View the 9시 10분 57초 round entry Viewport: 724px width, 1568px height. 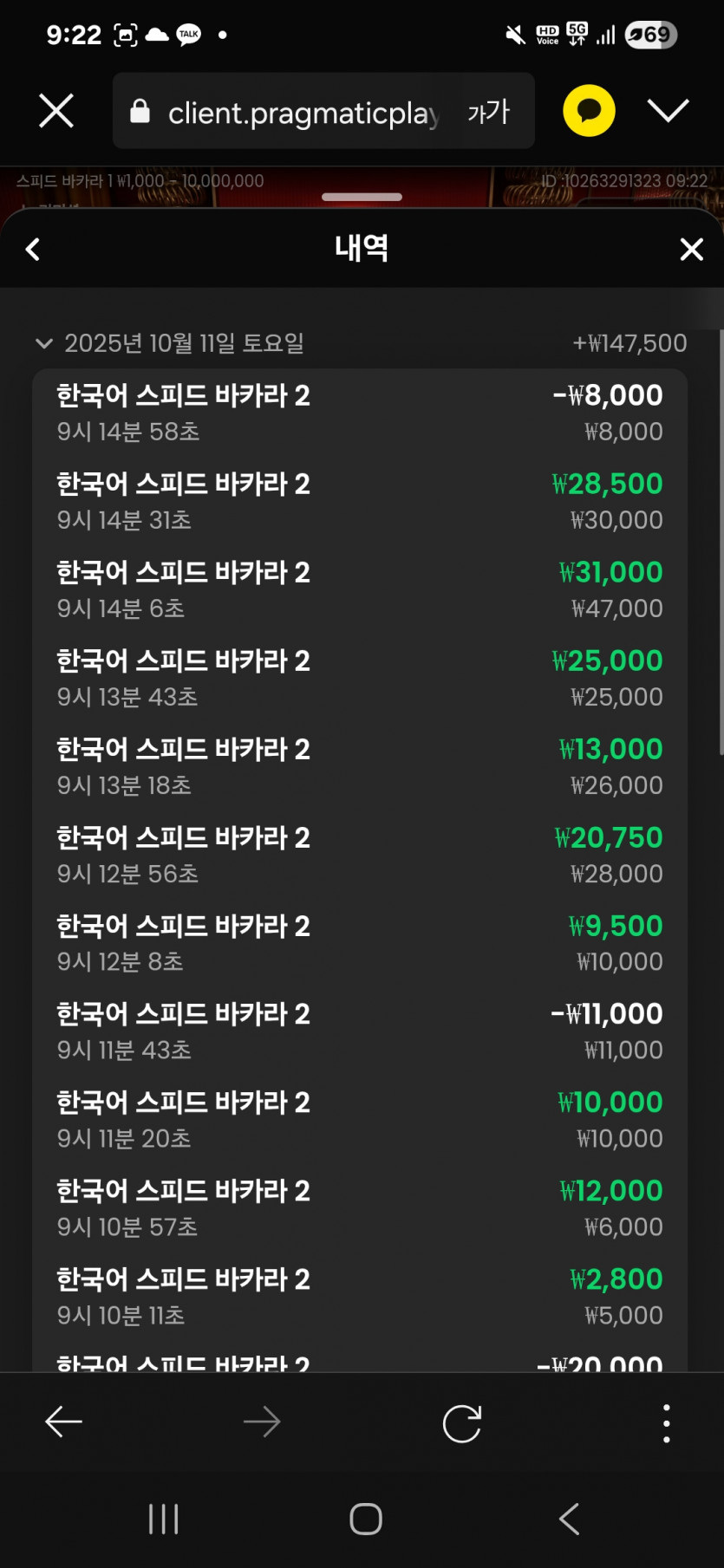pyautogui.click(x=360, y=1208)
